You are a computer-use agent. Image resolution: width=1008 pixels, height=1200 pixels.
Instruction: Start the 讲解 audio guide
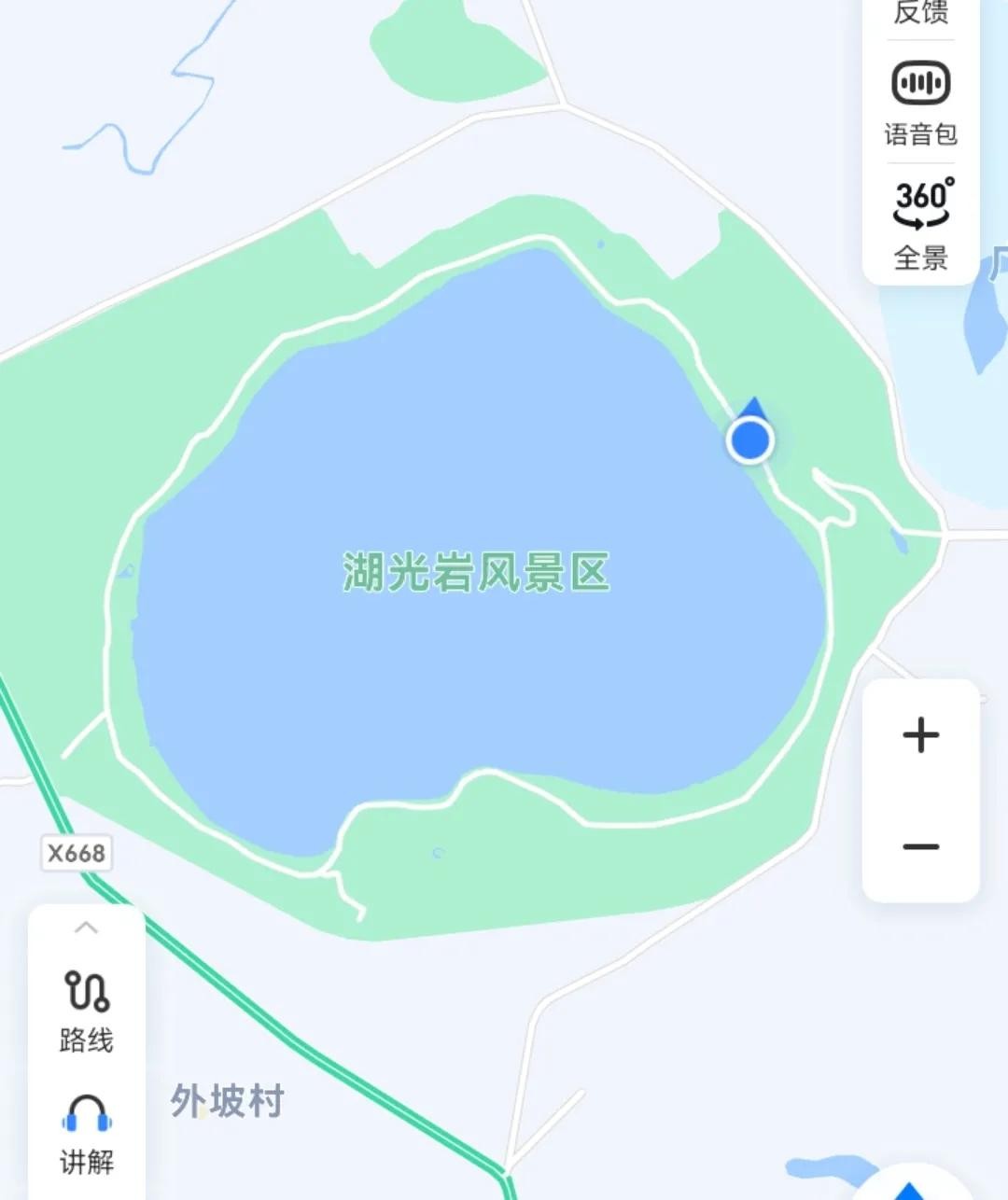(x=86, y=1134)
